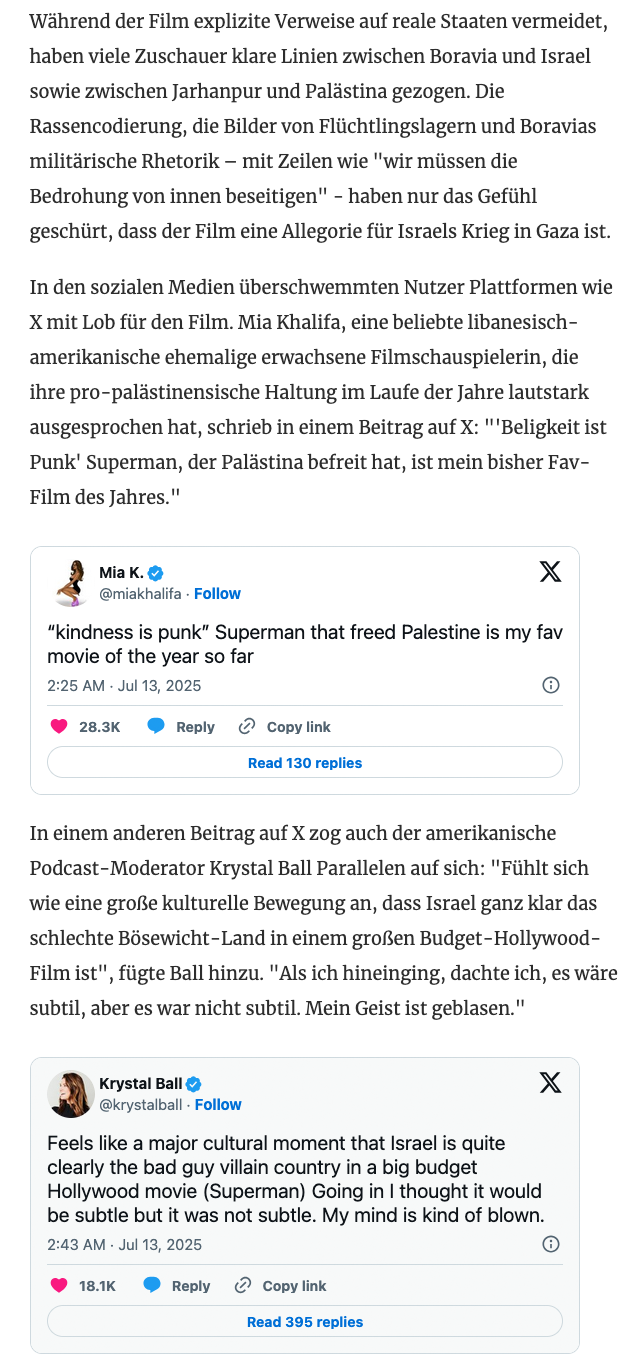Follow Krystal Ball from her embedded post

click(x=218, y=1105)
